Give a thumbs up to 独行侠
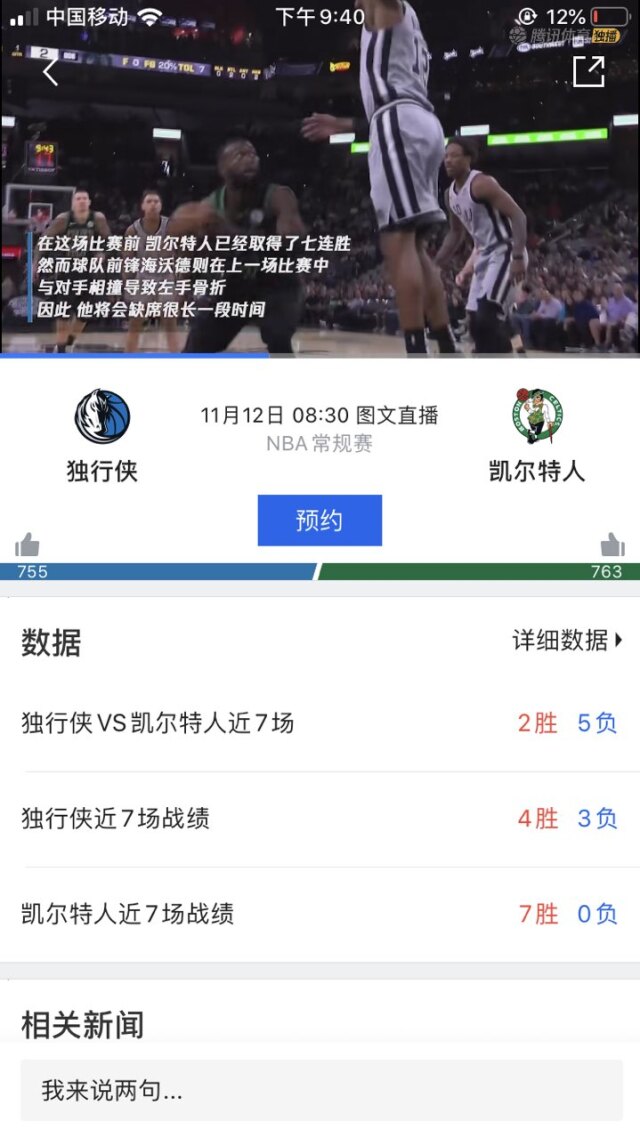 click(27, 545)
